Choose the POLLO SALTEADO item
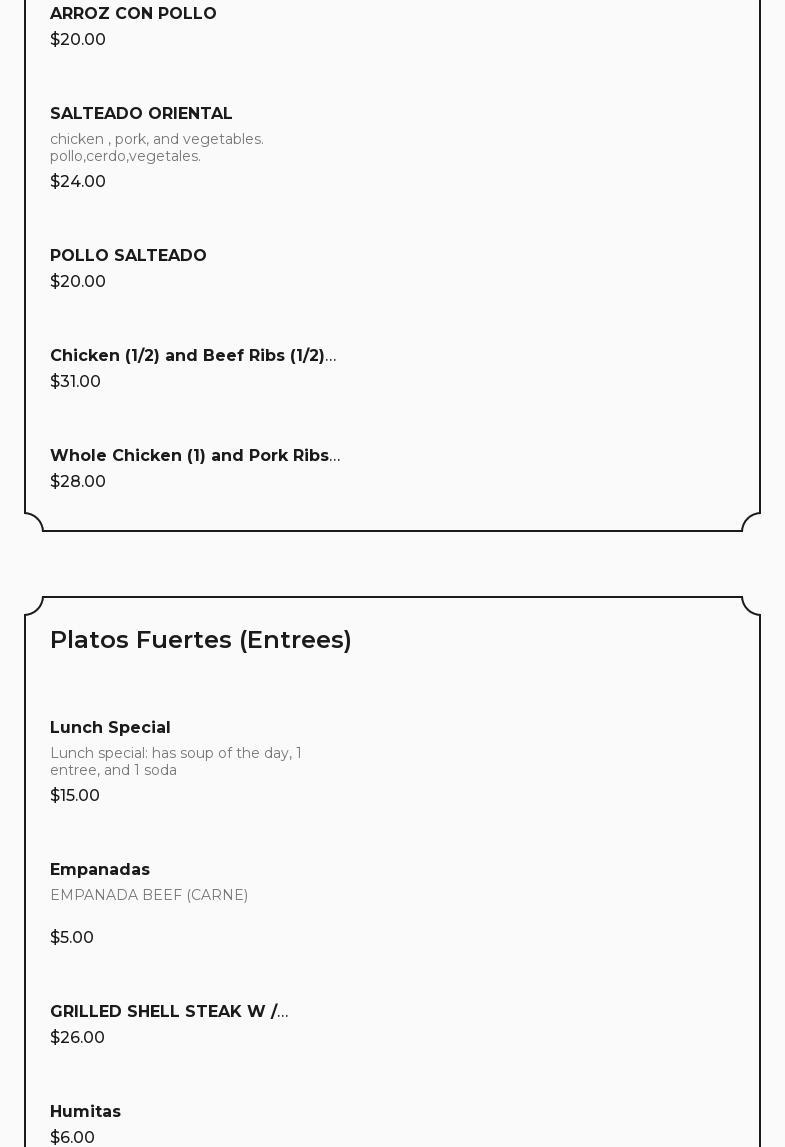This screenshot has width=785, height=1147. tap(128, 256)
